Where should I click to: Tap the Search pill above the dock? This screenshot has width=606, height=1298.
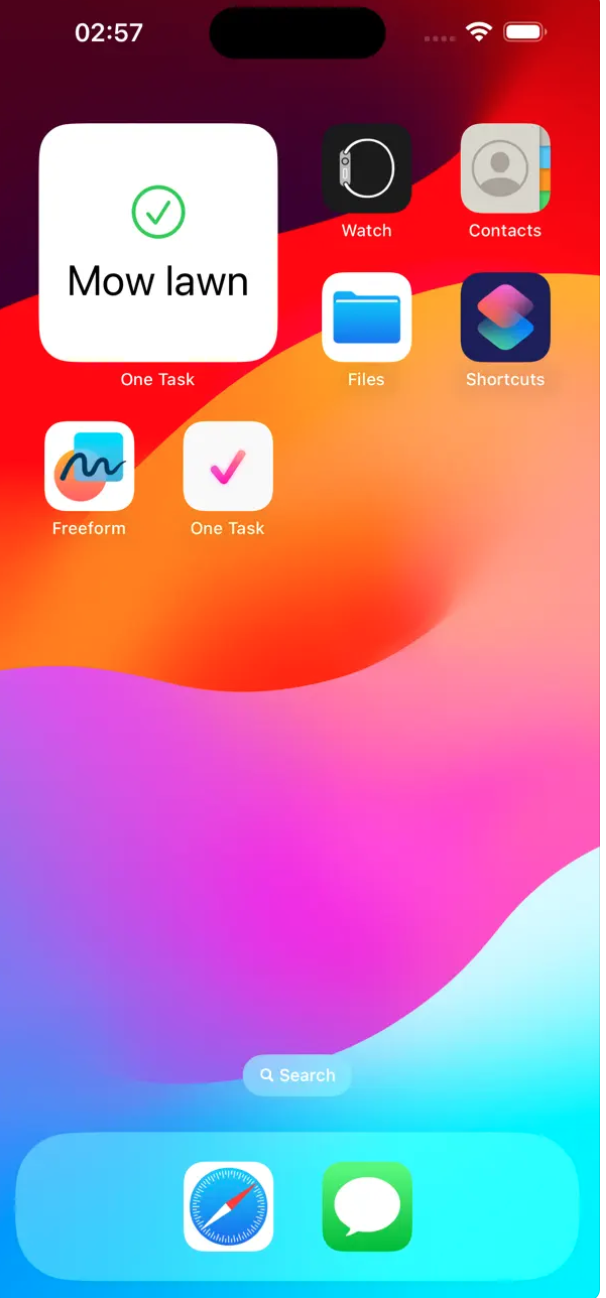(297, 1075)
